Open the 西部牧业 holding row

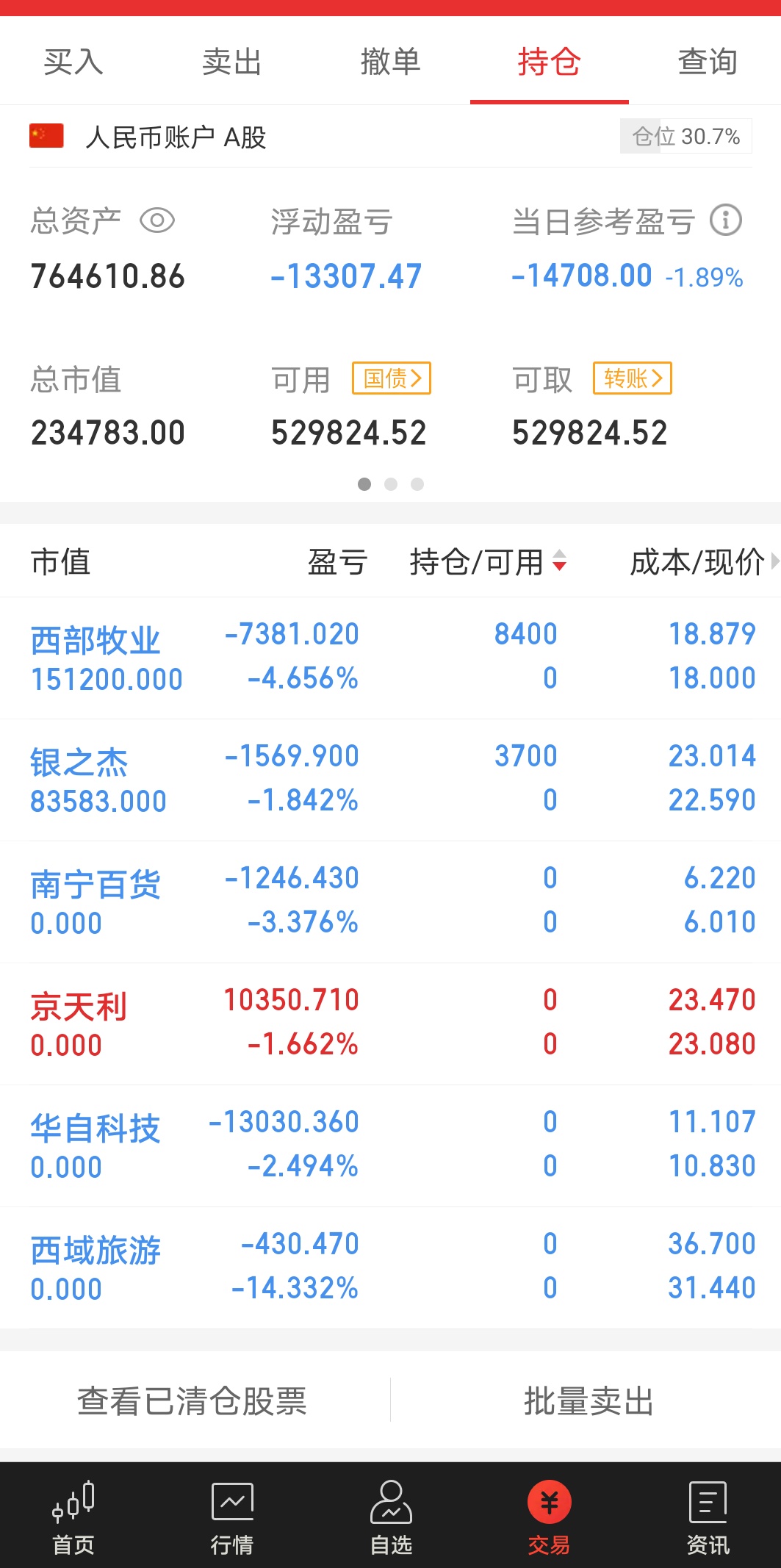391,658
